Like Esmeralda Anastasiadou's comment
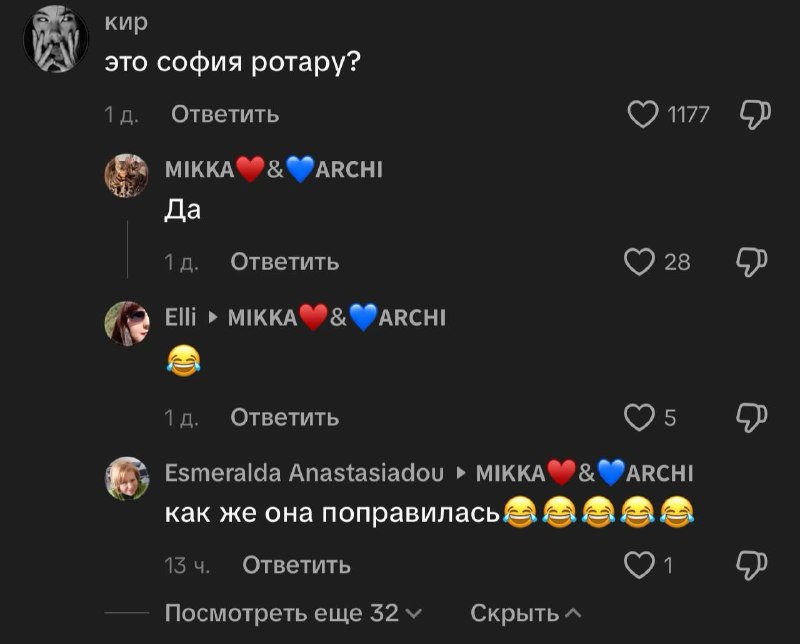 pyautogui.click(x=639, y=565)
